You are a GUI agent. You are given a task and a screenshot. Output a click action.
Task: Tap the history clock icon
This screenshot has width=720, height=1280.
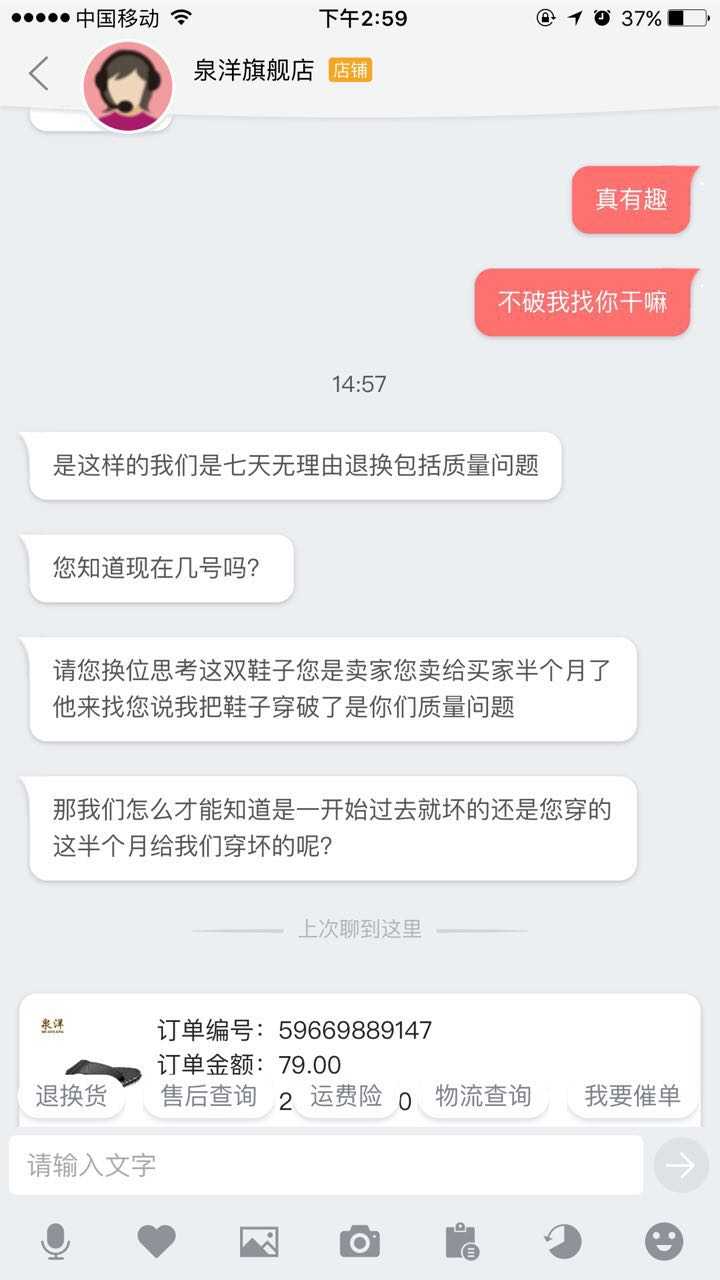[x=562, y=1242]
